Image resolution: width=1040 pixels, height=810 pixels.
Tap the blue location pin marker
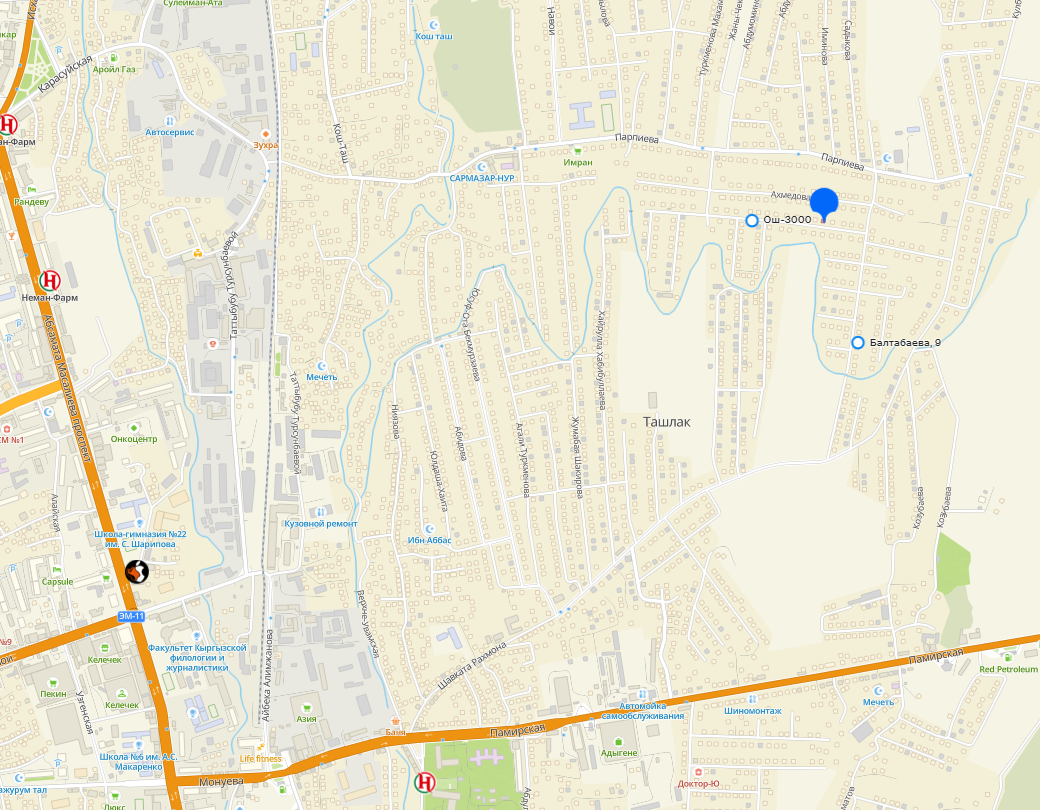(823, 203)
